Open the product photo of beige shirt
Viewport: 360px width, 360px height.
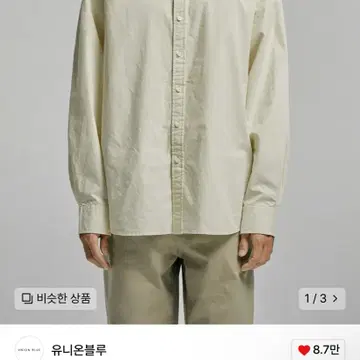tap(180, 162)
